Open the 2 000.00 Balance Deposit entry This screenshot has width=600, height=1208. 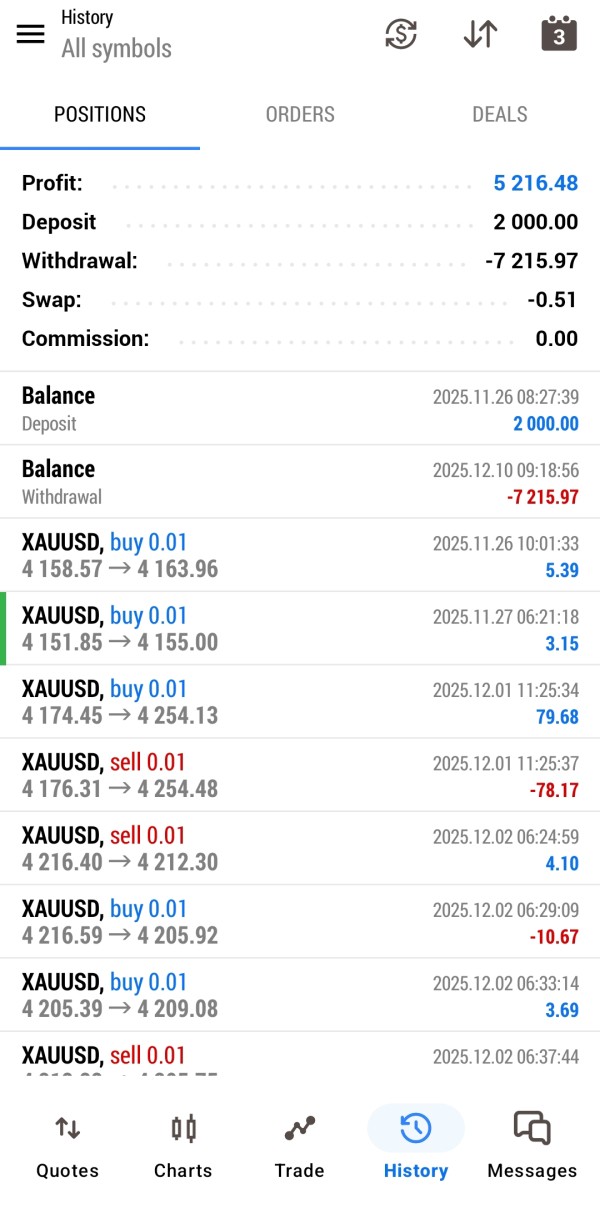click(x=300, y=409)
